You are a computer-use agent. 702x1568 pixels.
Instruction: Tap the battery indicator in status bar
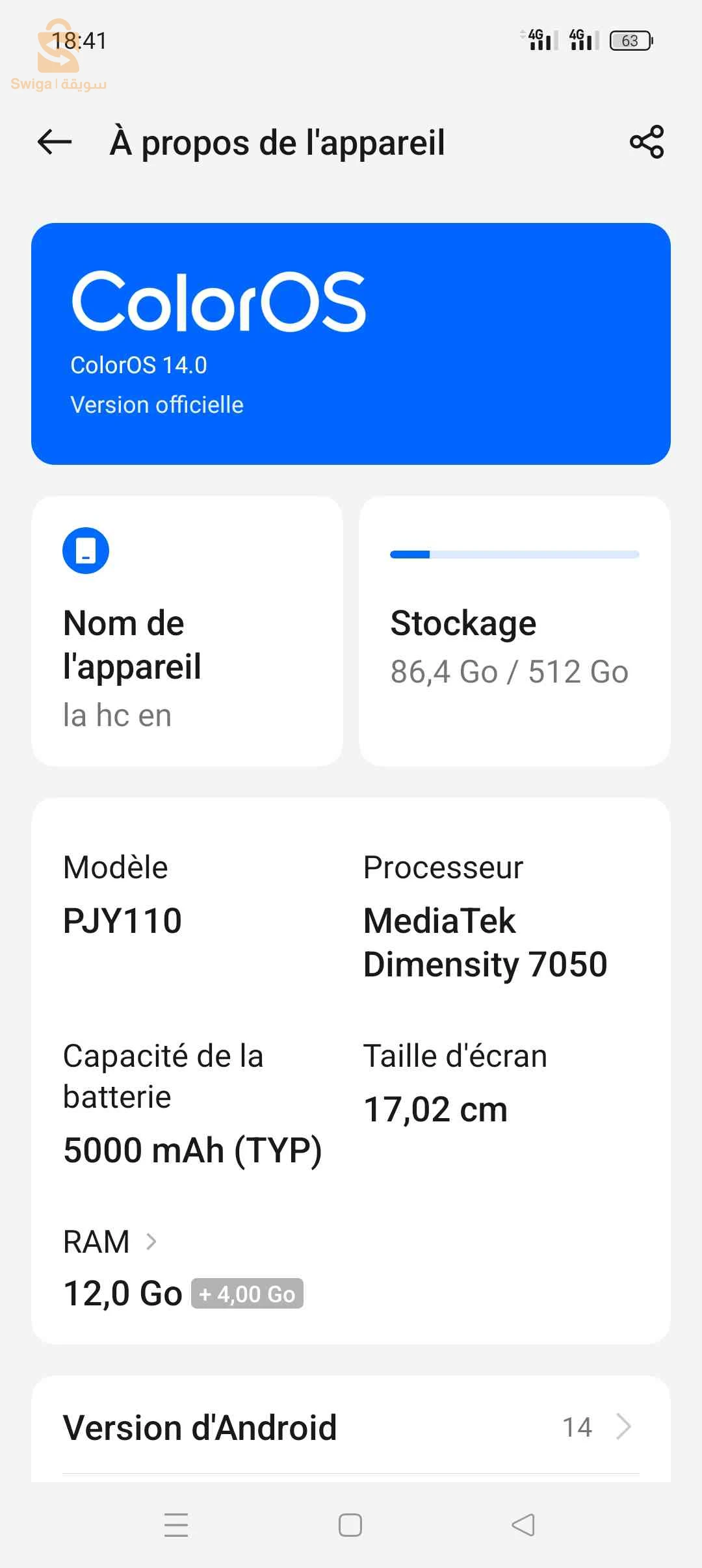pos(629,40)
